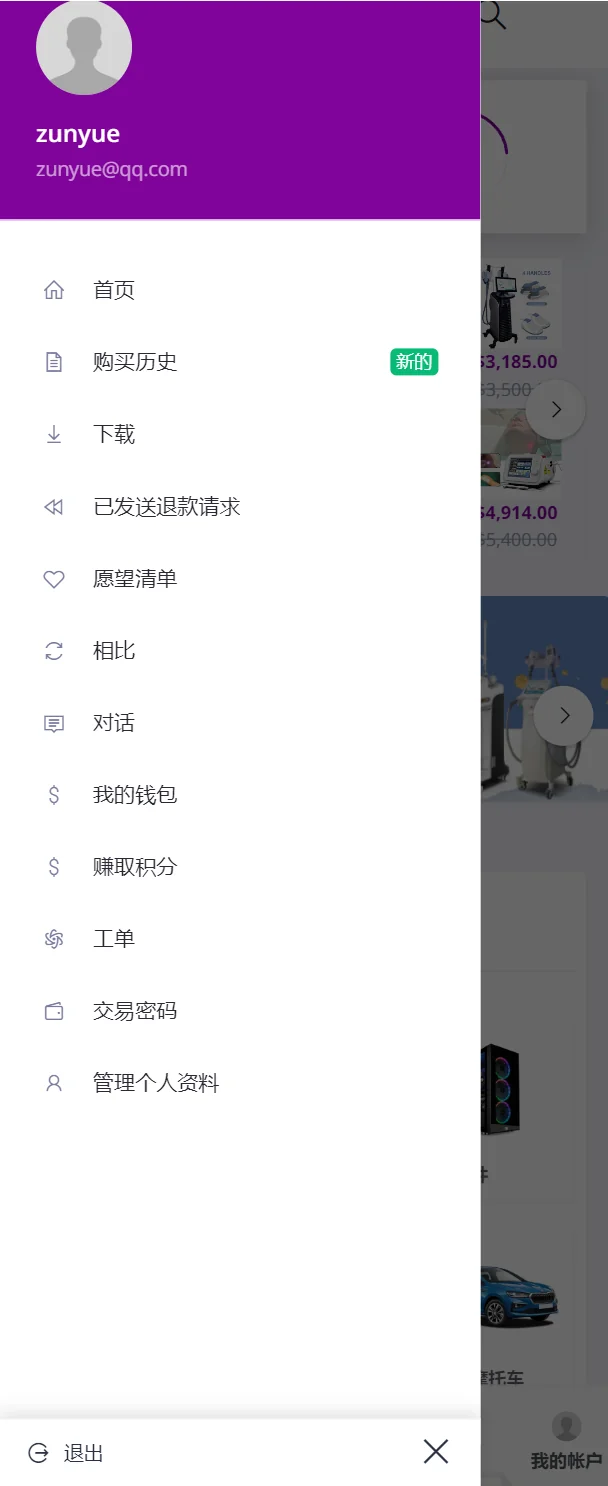View the 愿望清单 wishlist

pyautogui.click(x=135, y=579)
